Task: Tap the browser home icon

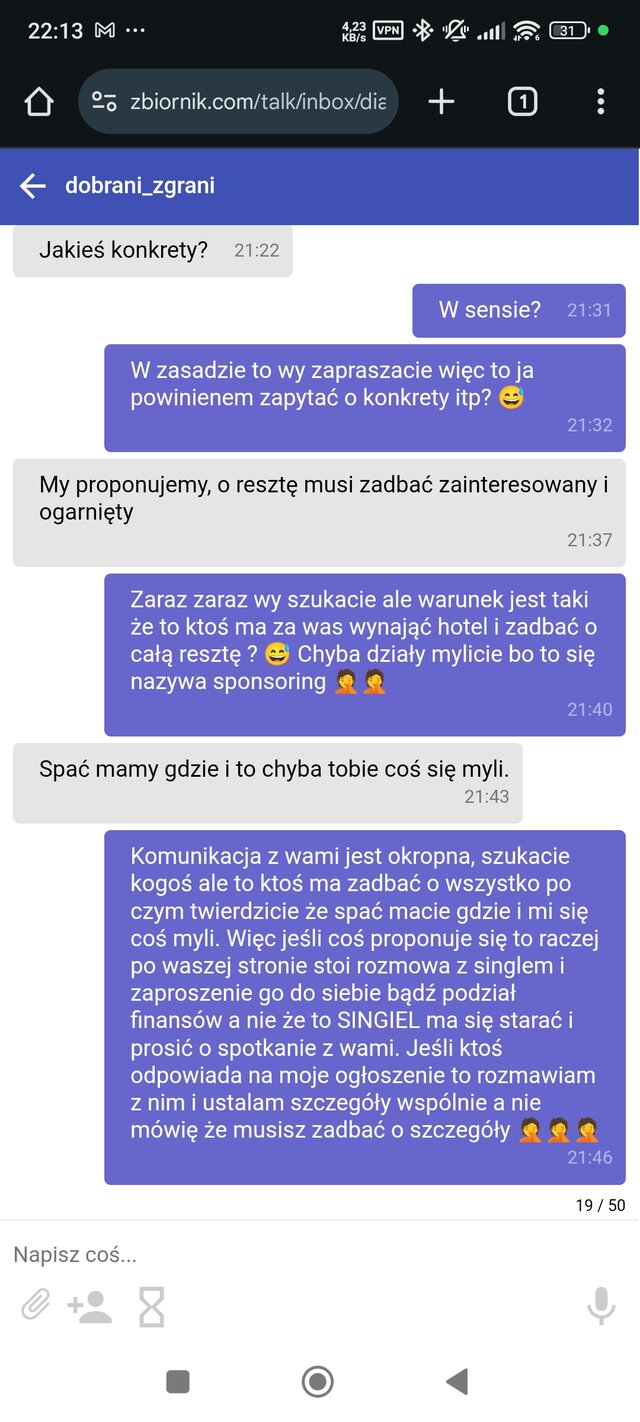Action: point(38,101)
